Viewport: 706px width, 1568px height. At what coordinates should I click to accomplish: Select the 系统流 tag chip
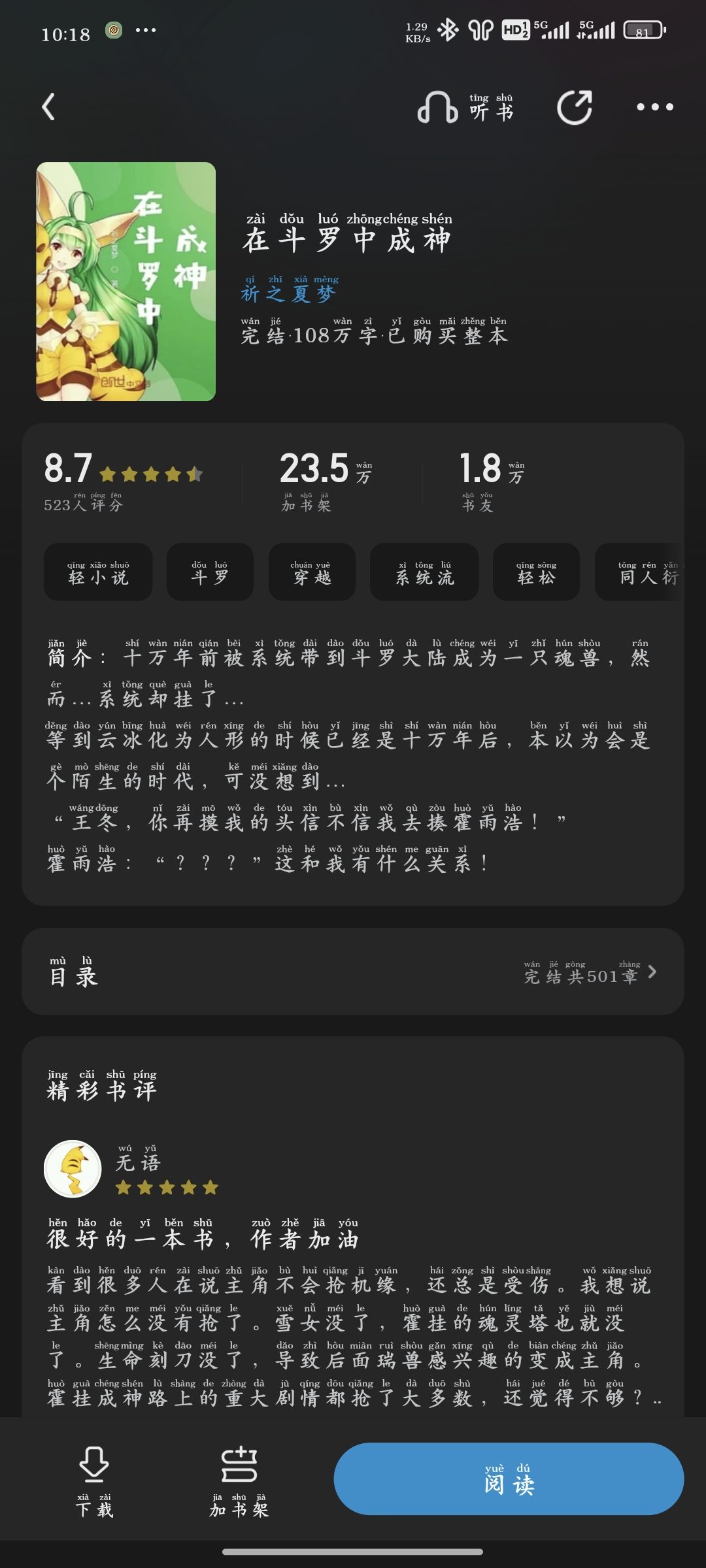pos(424,572)
